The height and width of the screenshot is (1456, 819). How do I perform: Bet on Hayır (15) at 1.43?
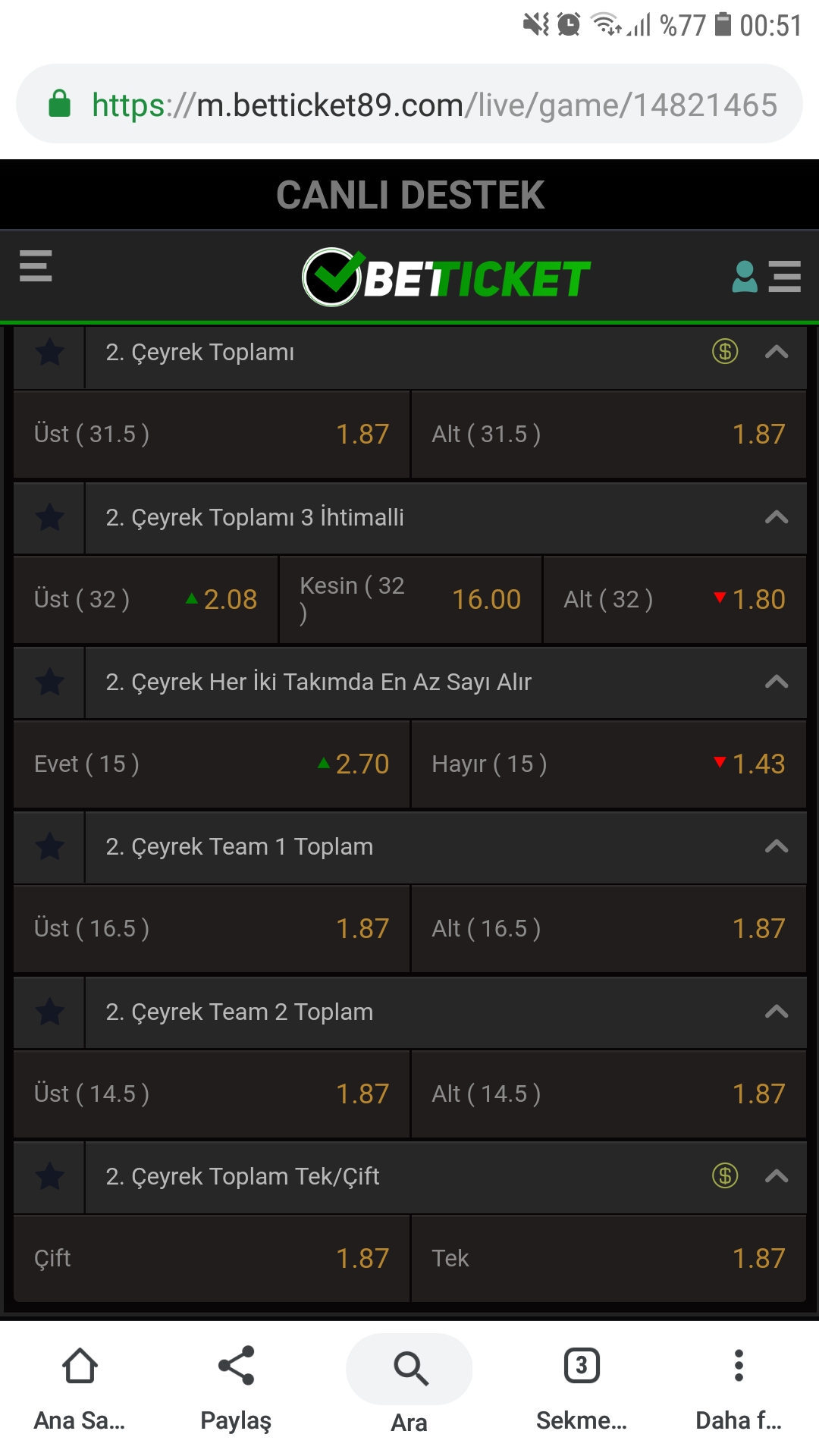tap(608, 764)
